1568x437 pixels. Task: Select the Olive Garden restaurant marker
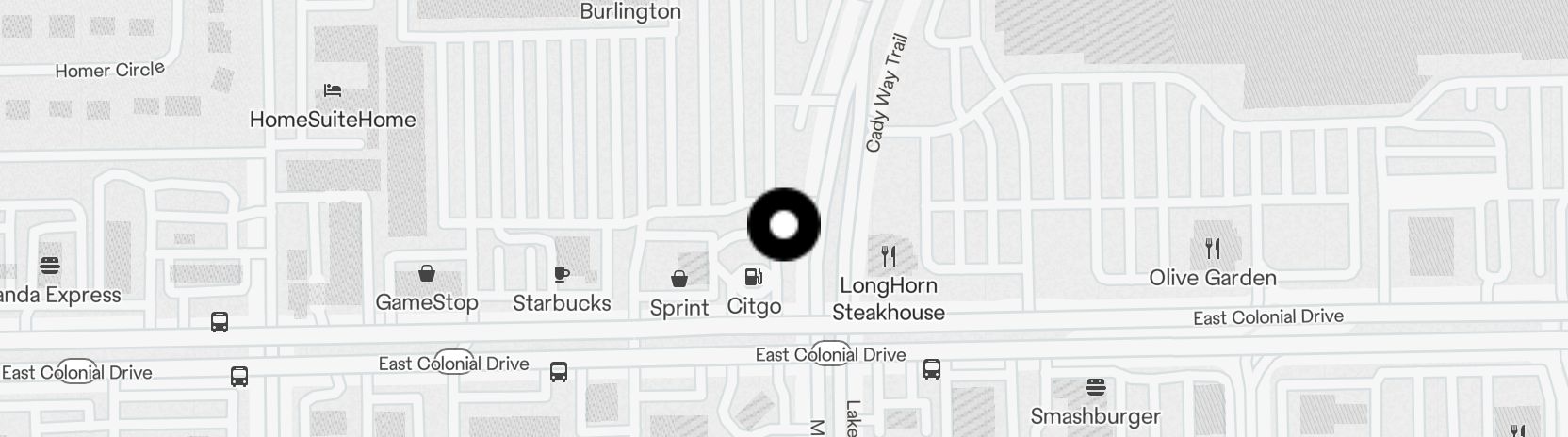(1213, 249)
